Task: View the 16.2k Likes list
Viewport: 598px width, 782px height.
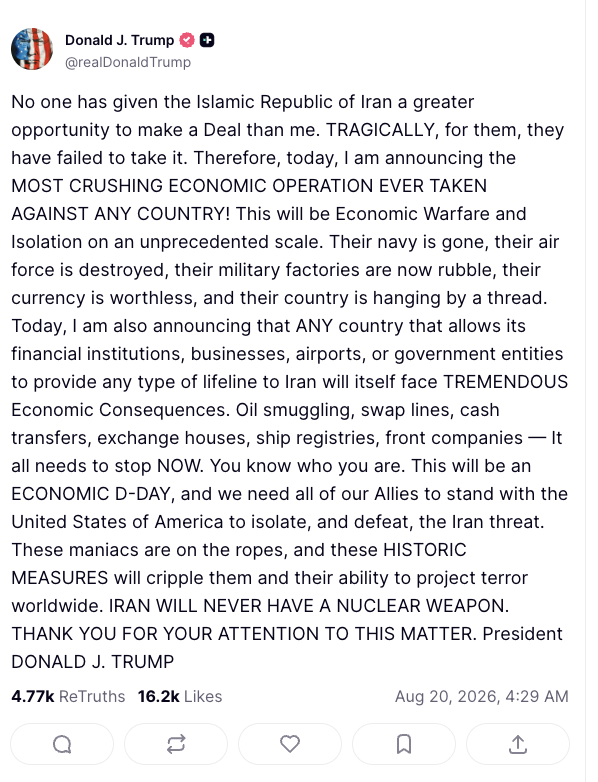Action: click(180, 696)
